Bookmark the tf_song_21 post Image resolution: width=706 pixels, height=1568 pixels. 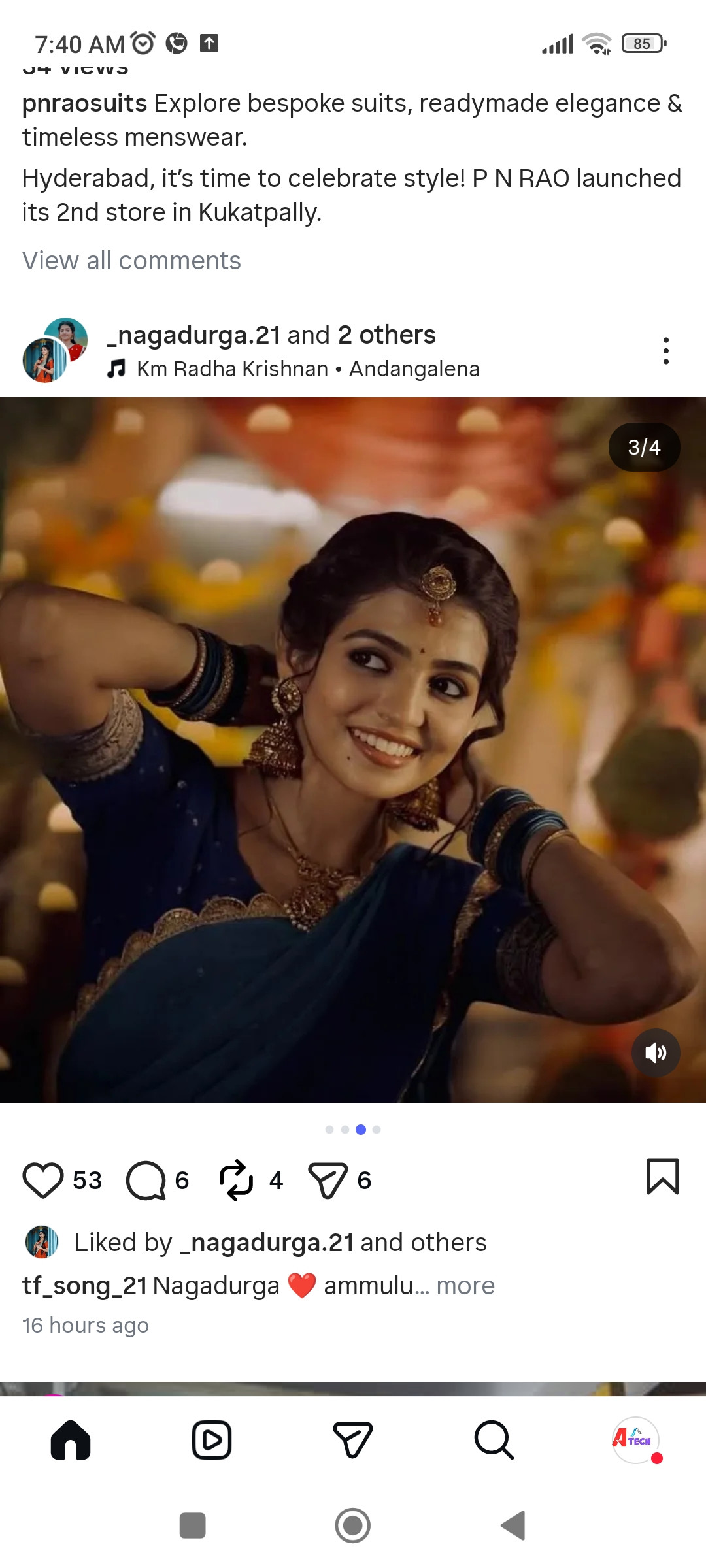click(x=662, y=1177)
